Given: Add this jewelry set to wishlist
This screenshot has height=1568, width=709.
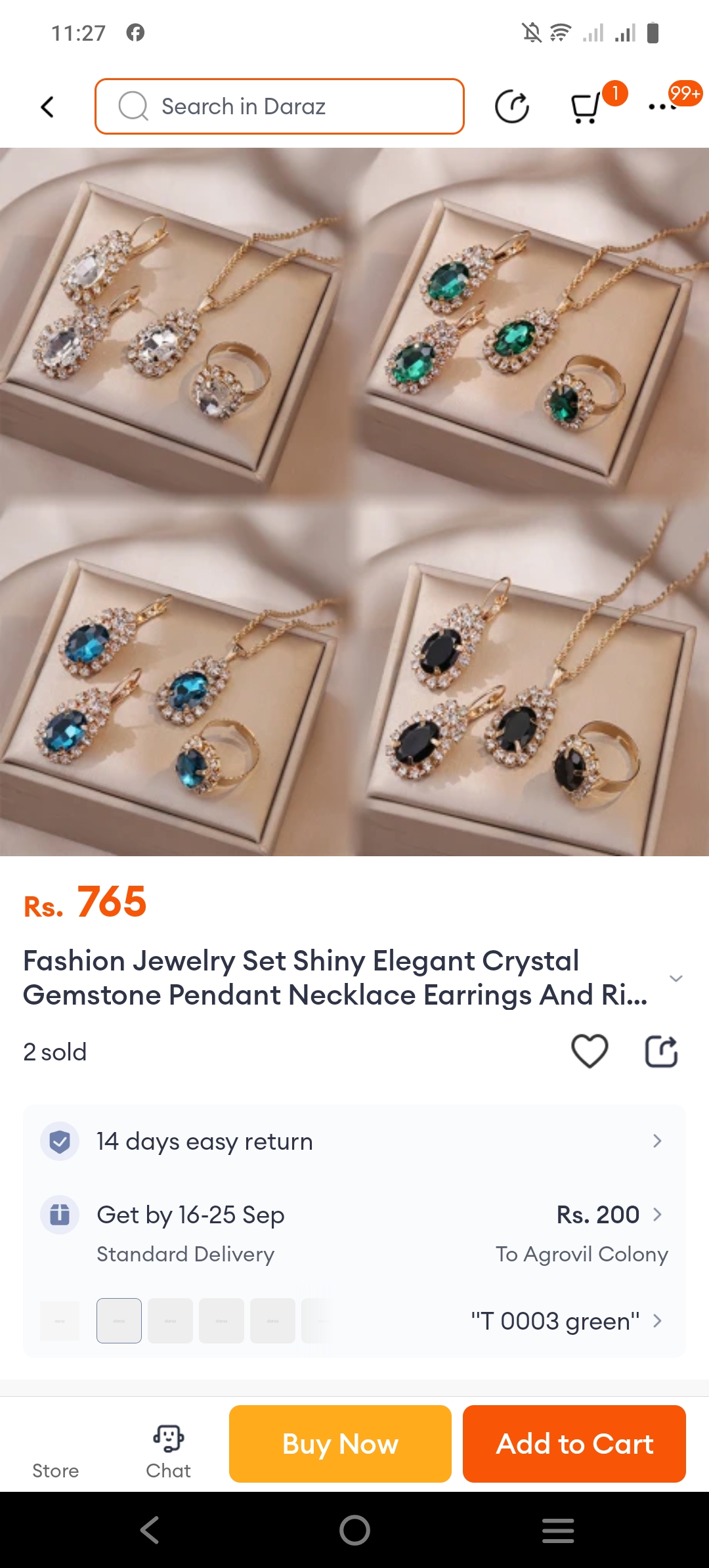Looking at the screenshot, I should 590,1051.
